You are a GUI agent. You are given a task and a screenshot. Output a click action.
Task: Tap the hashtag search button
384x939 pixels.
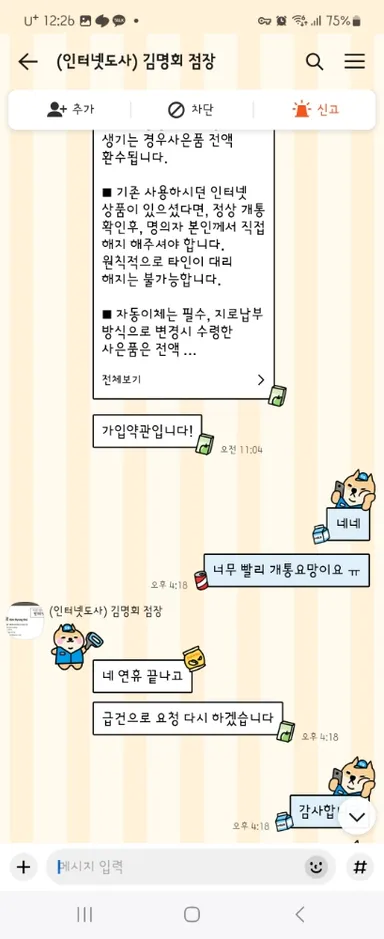click(x=359, y=867)
